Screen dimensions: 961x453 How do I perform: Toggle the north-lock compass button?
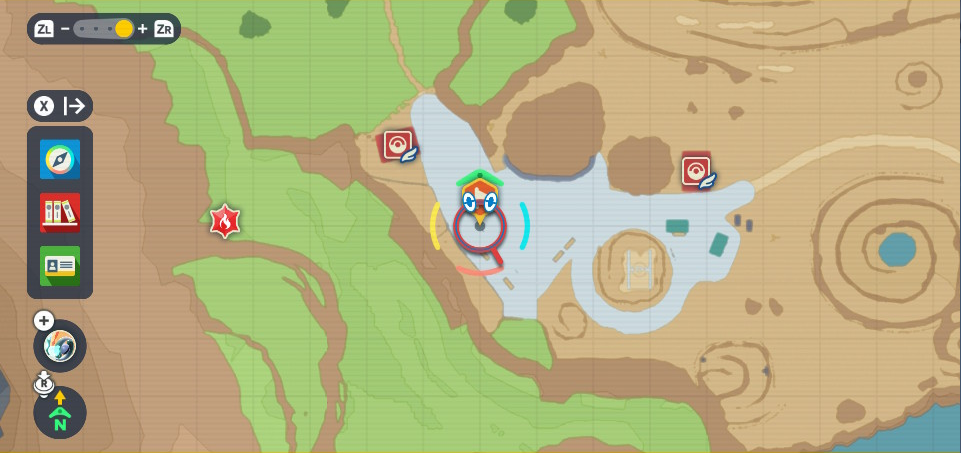(60, 411)
